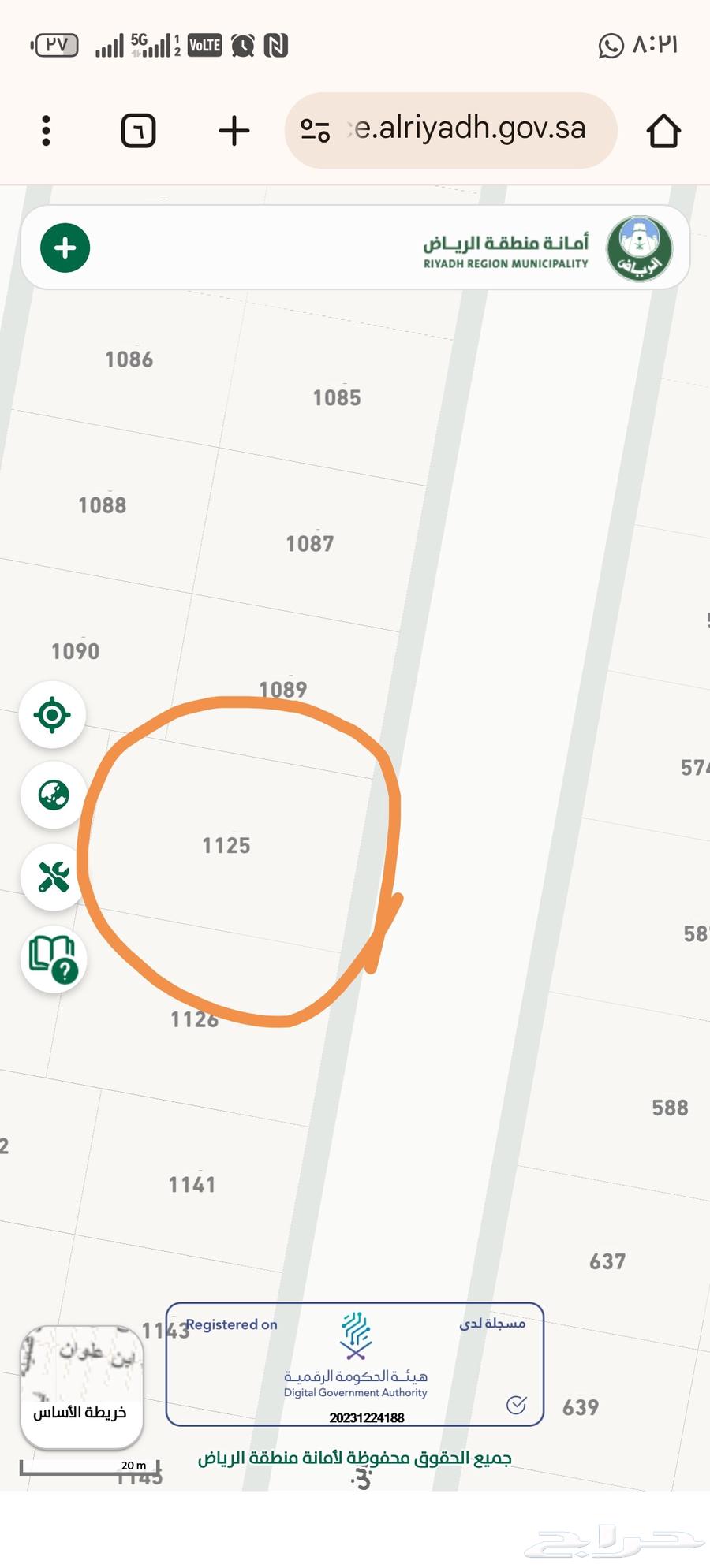Select parcel 1125 on the map
Image resolution: width=710 pixels, height=1568 pixels.
[226, 845]
